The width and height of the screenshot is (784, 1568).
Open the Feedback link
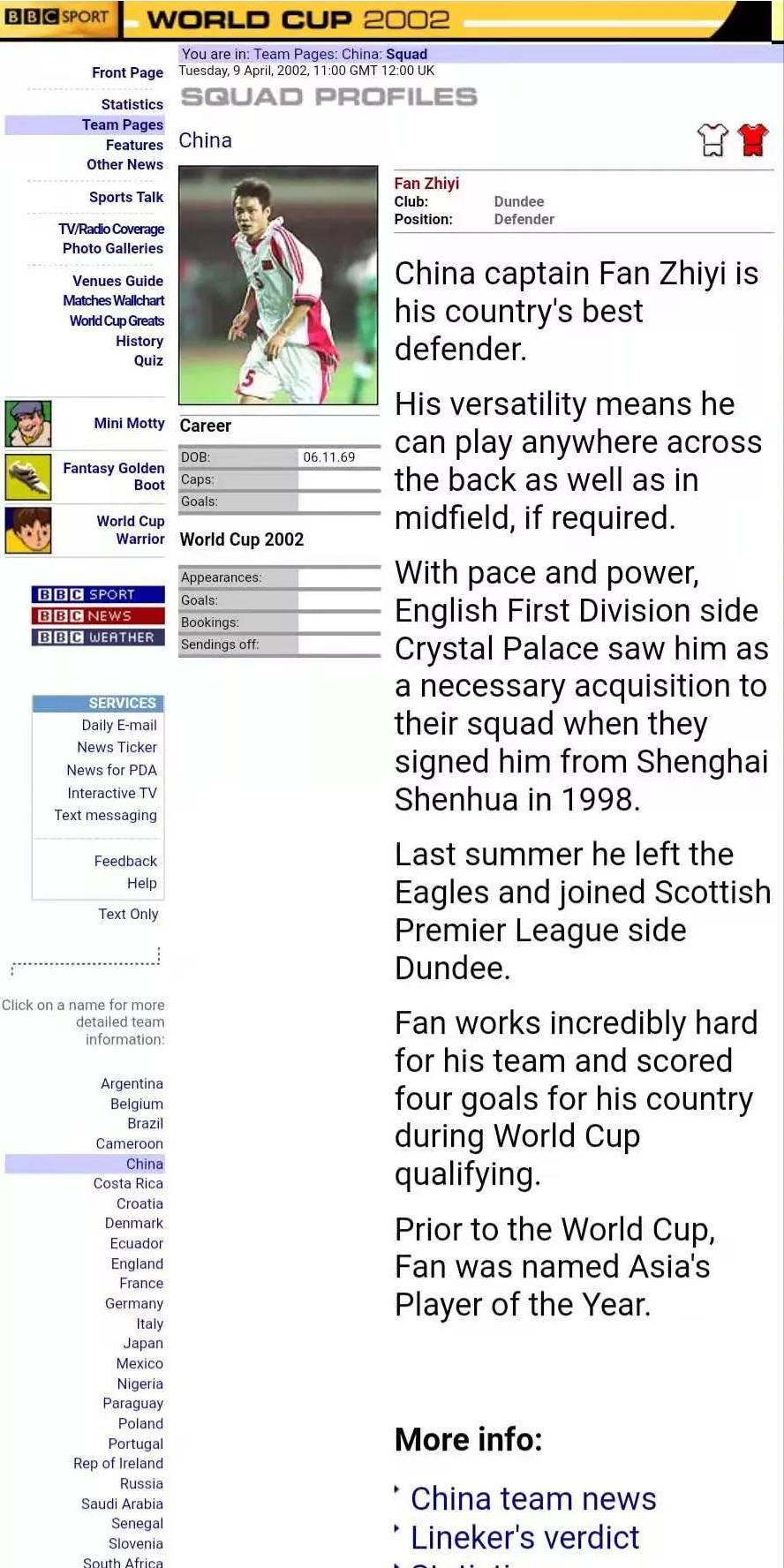[125, 861]
